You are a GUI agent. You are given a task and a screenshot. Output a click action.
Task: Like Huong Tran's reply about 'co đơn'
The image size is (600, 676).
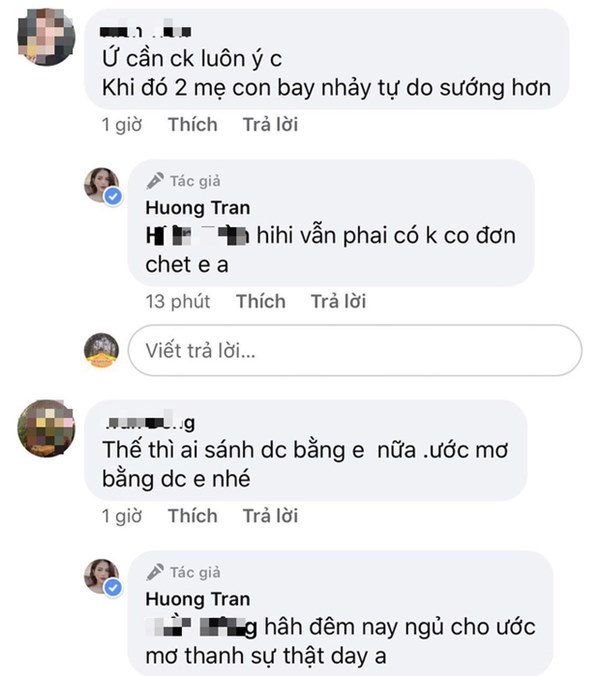(x=260, y=301)
